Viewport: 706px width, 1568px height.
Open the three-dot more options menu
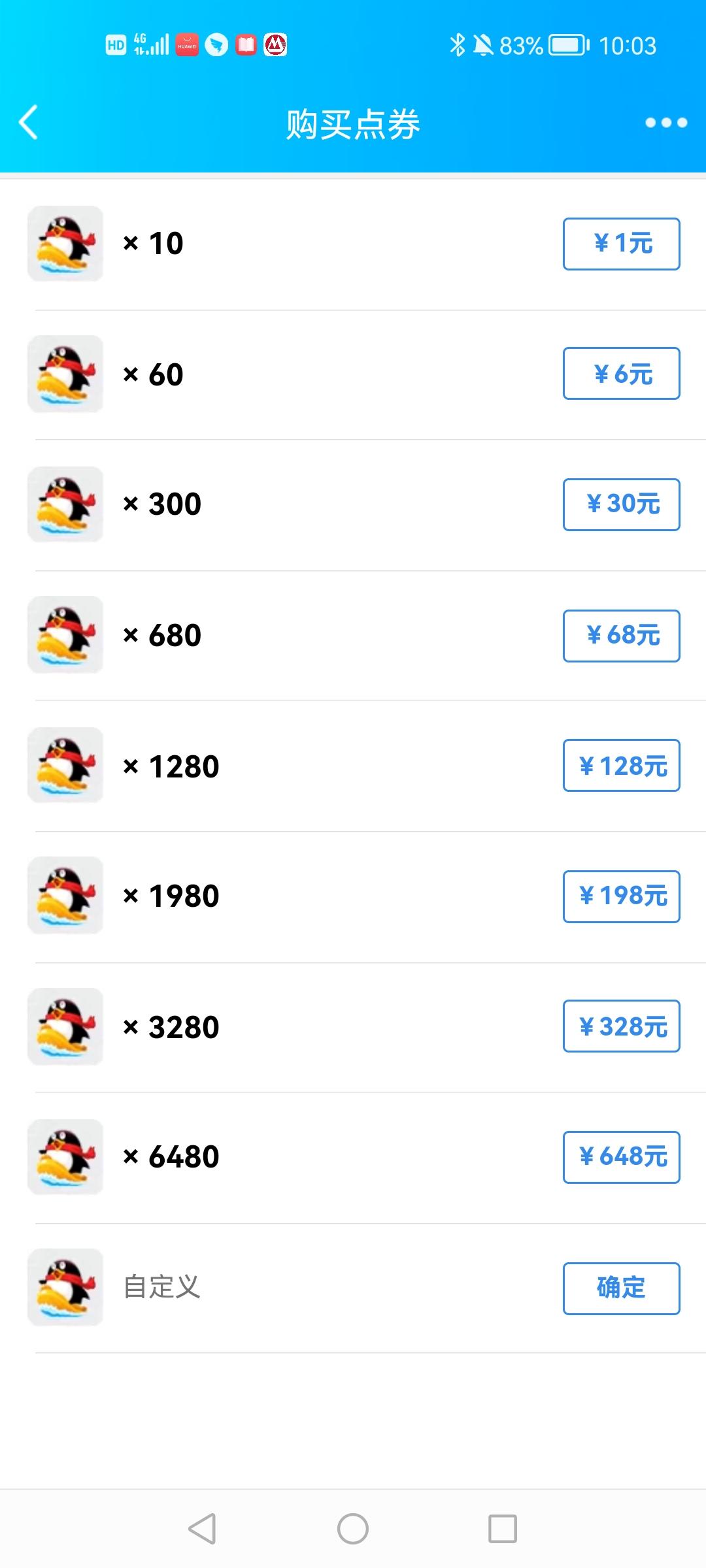(x=665, y=122)
